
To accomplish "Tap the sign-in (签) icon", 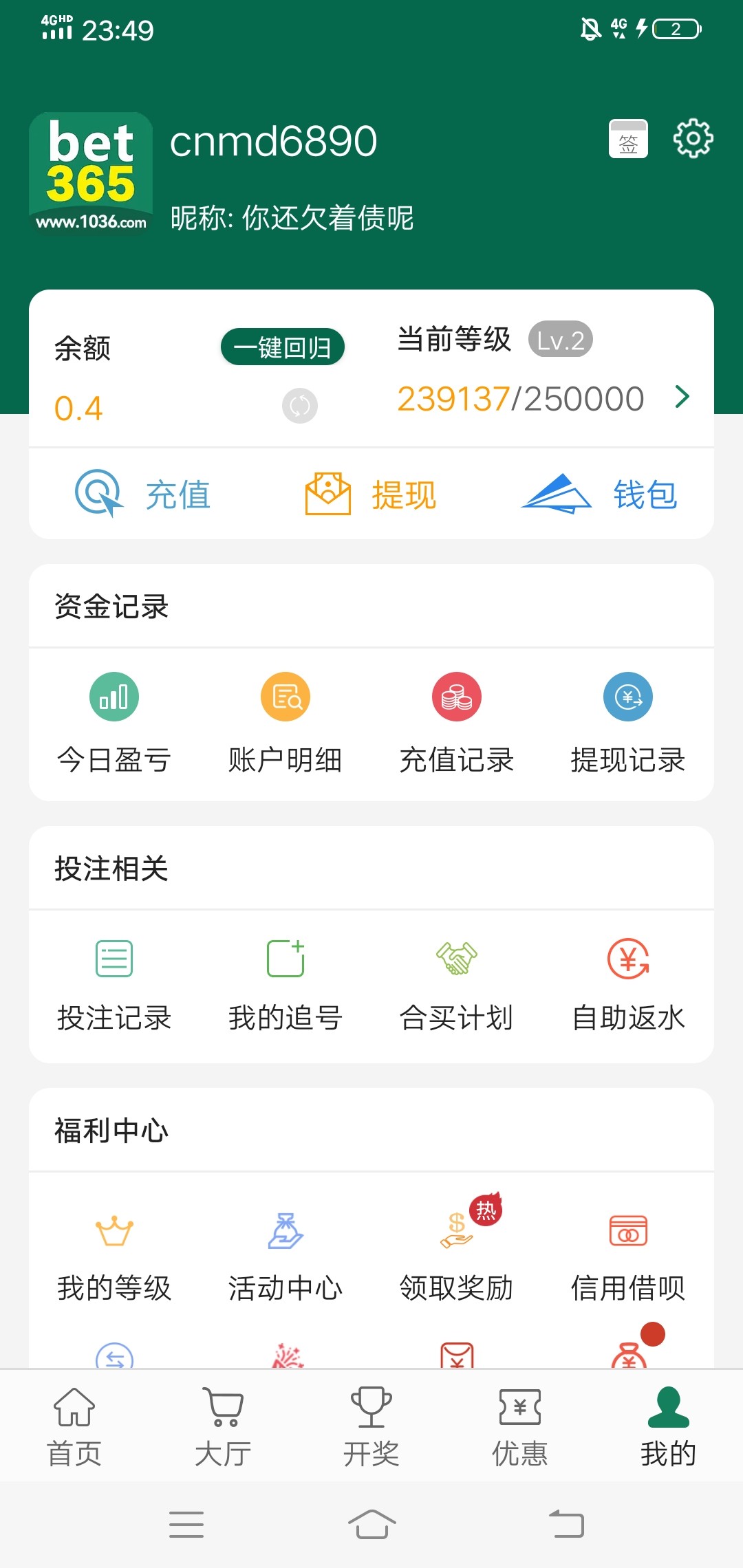I will tap(628, 138).
